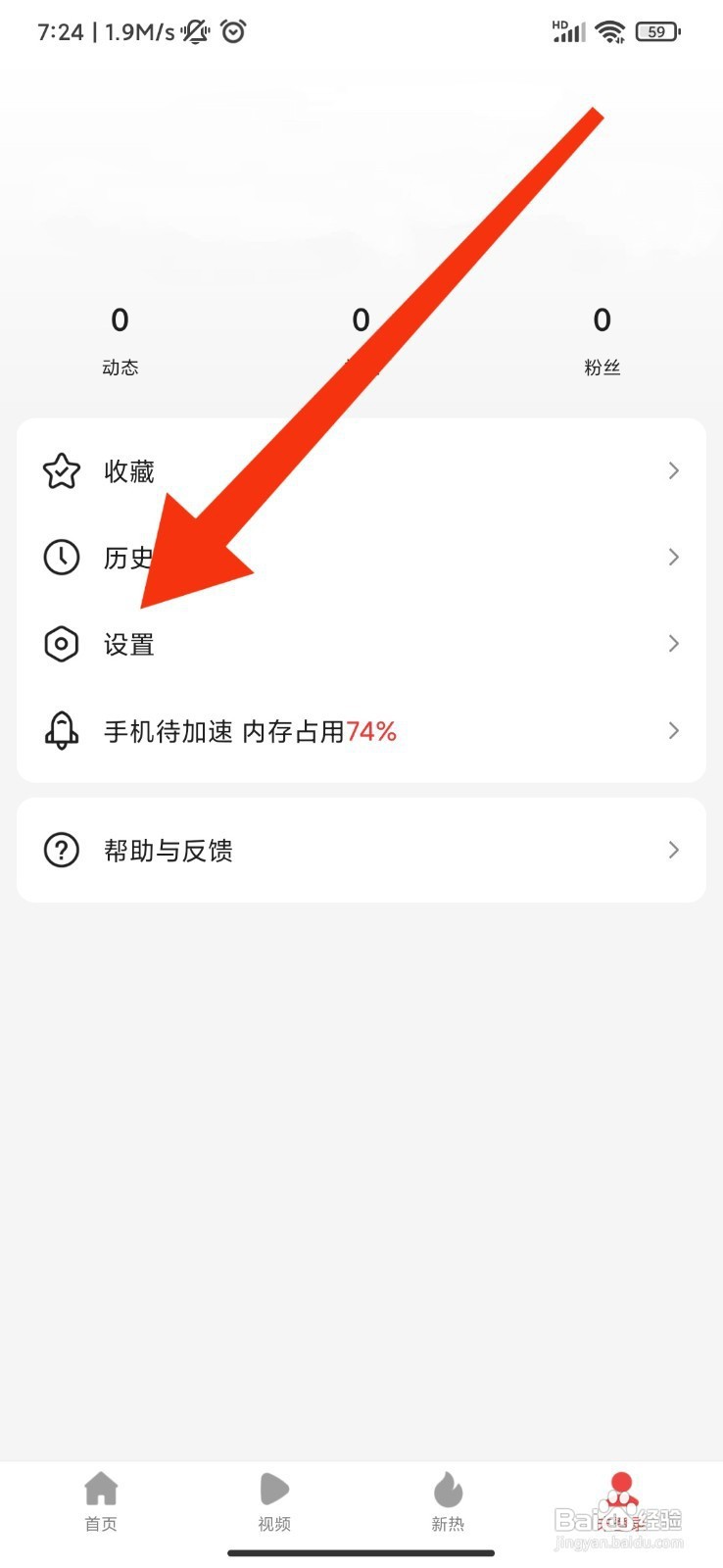Tap the rocket icon beside 手机待加速
Screen dimensions: 723x1568
click(61, 730)
